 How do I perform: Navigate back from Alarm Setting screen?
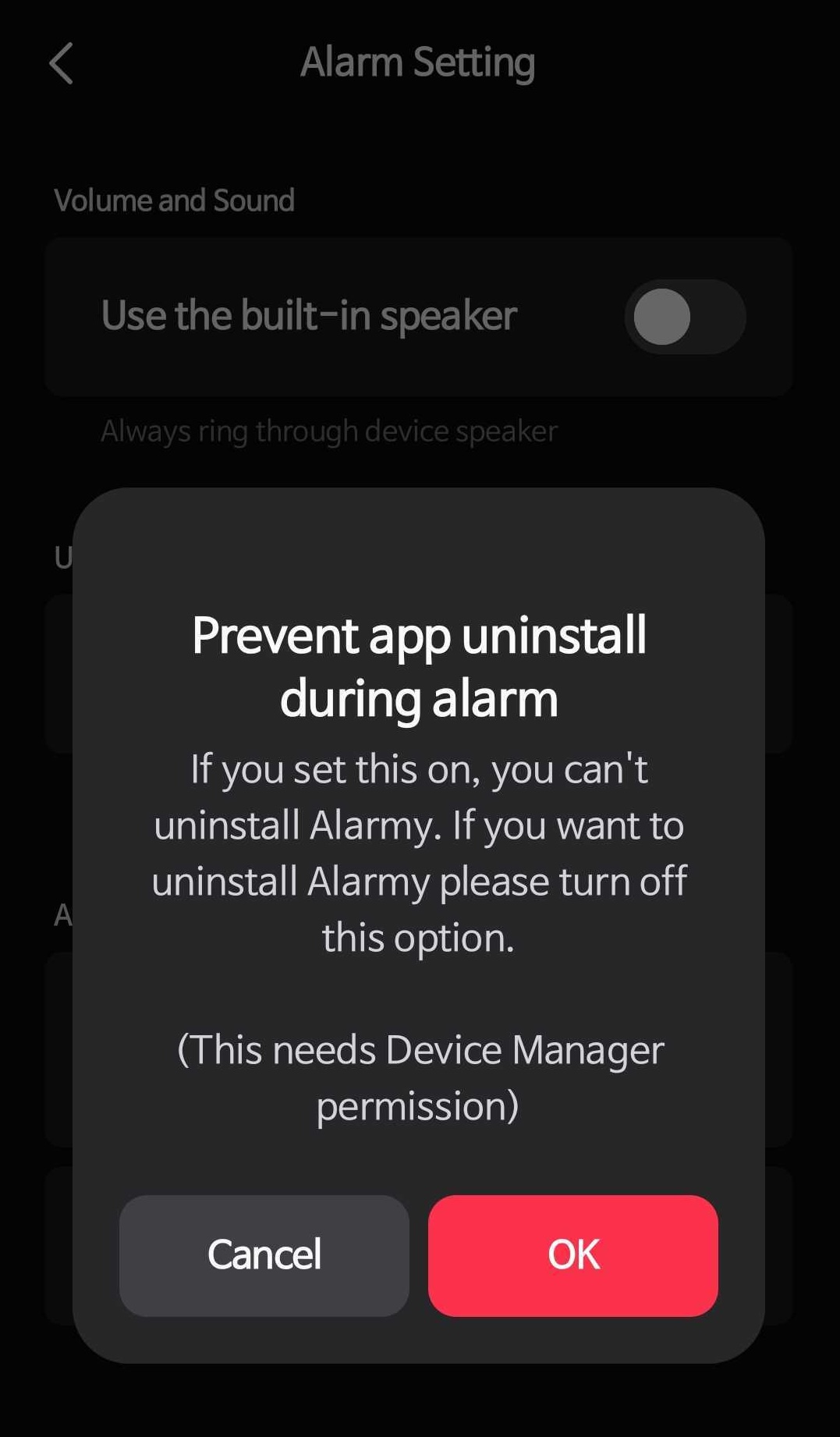62,63
